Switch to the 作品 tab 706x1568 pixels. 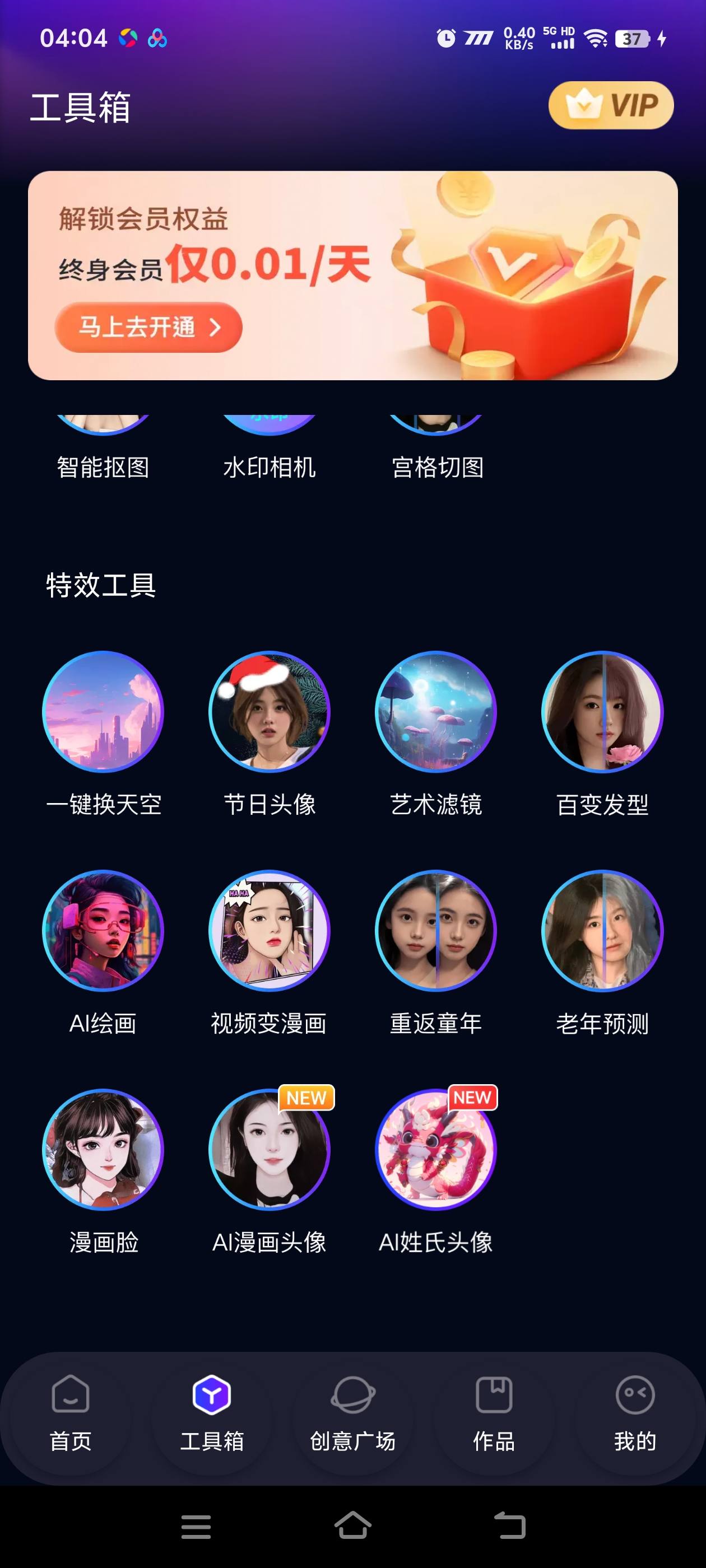(494, 1413)
